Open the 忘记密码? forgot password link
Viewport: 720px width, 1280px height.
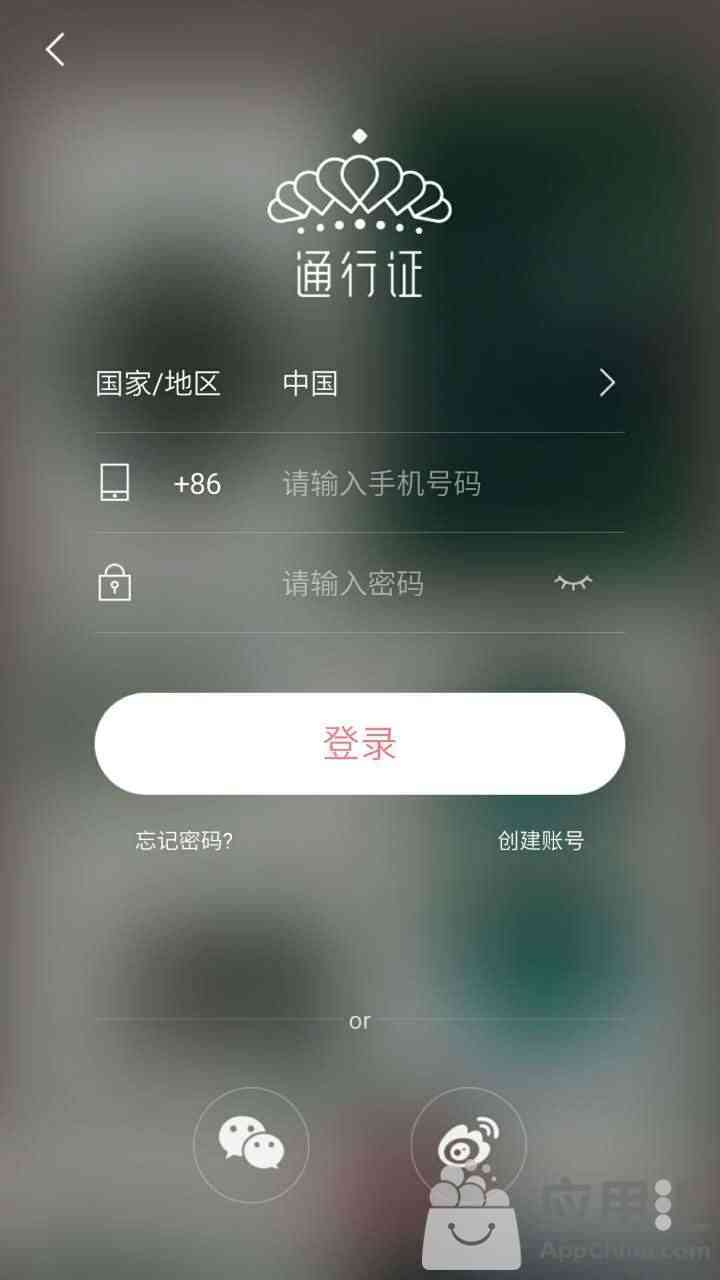[x=184, y=841]
